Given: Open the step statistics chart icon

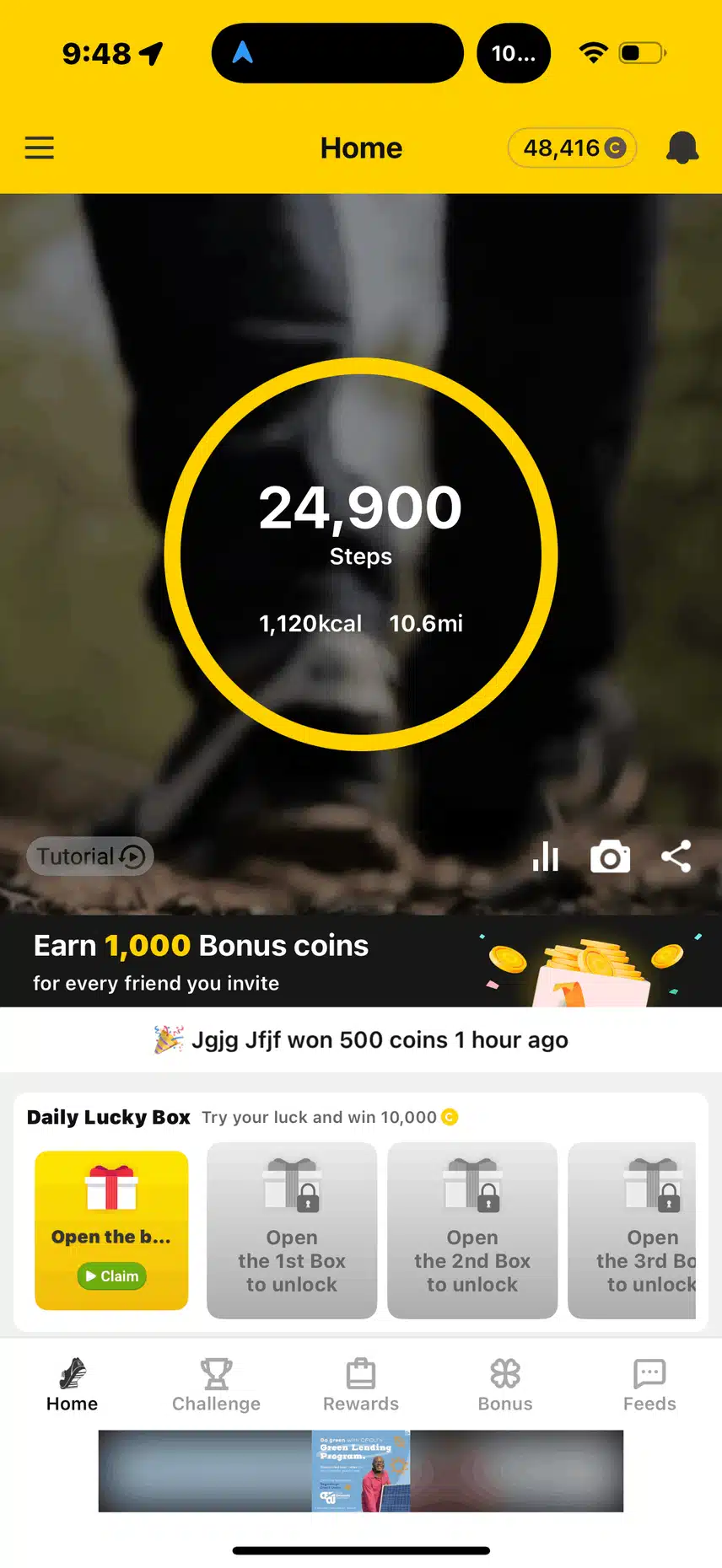Looking at the screenshot, I should (546, 856).
